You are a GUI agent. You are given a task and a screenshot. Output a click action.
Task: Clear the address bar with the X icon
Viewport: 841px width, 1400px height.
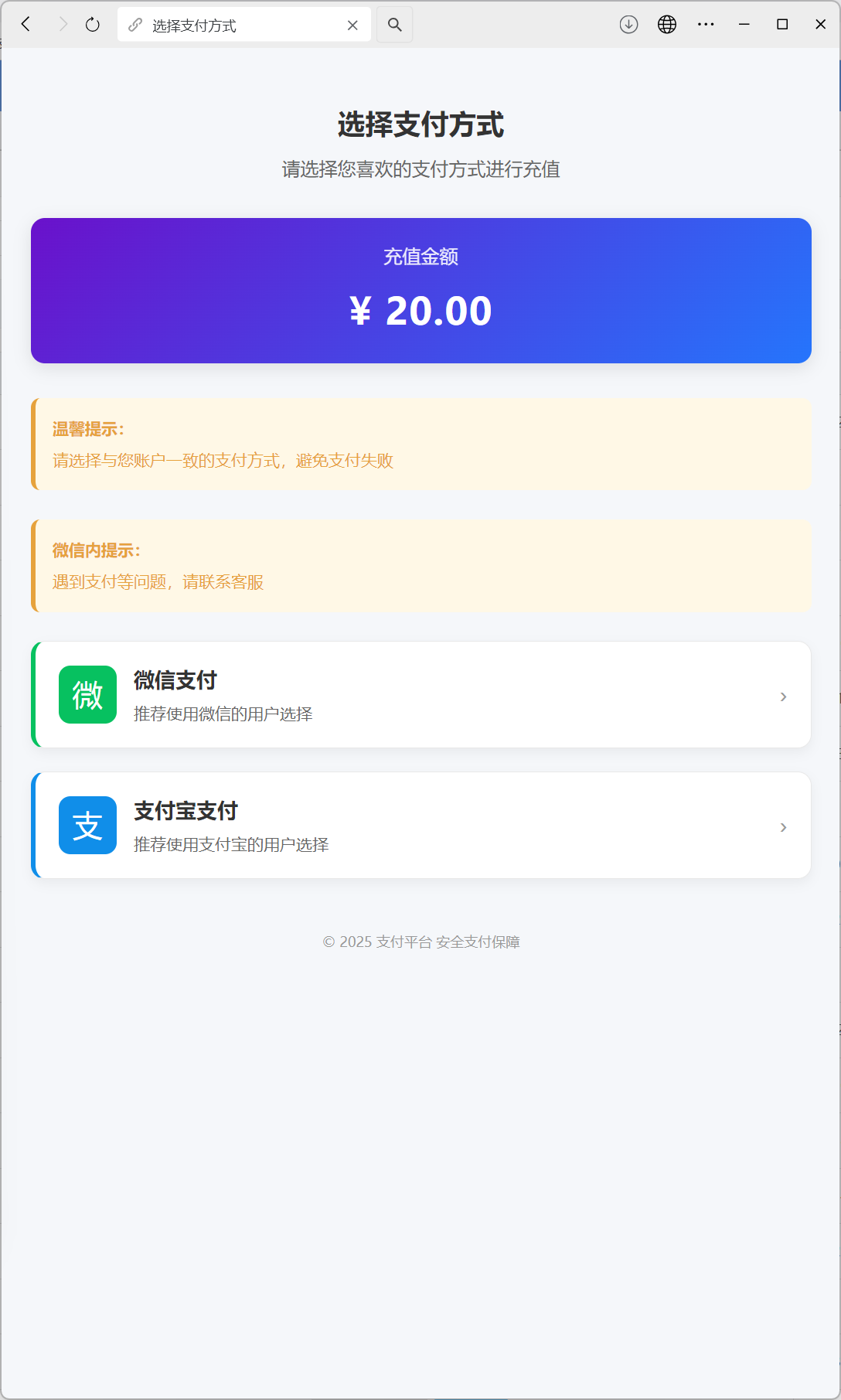(353, 24)
